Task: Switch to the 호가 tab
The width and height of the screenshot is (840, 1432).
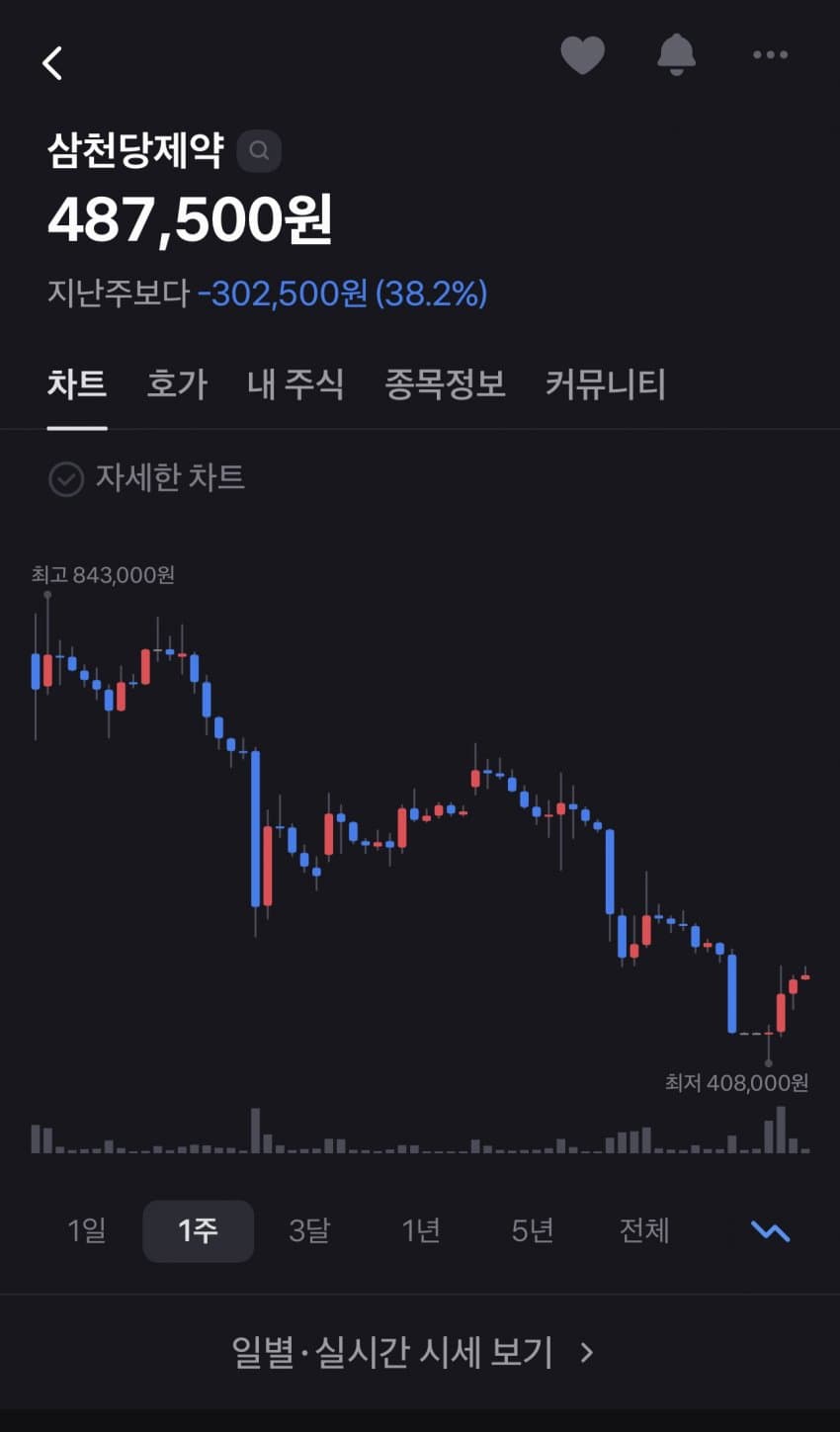Action: point(177,383)
